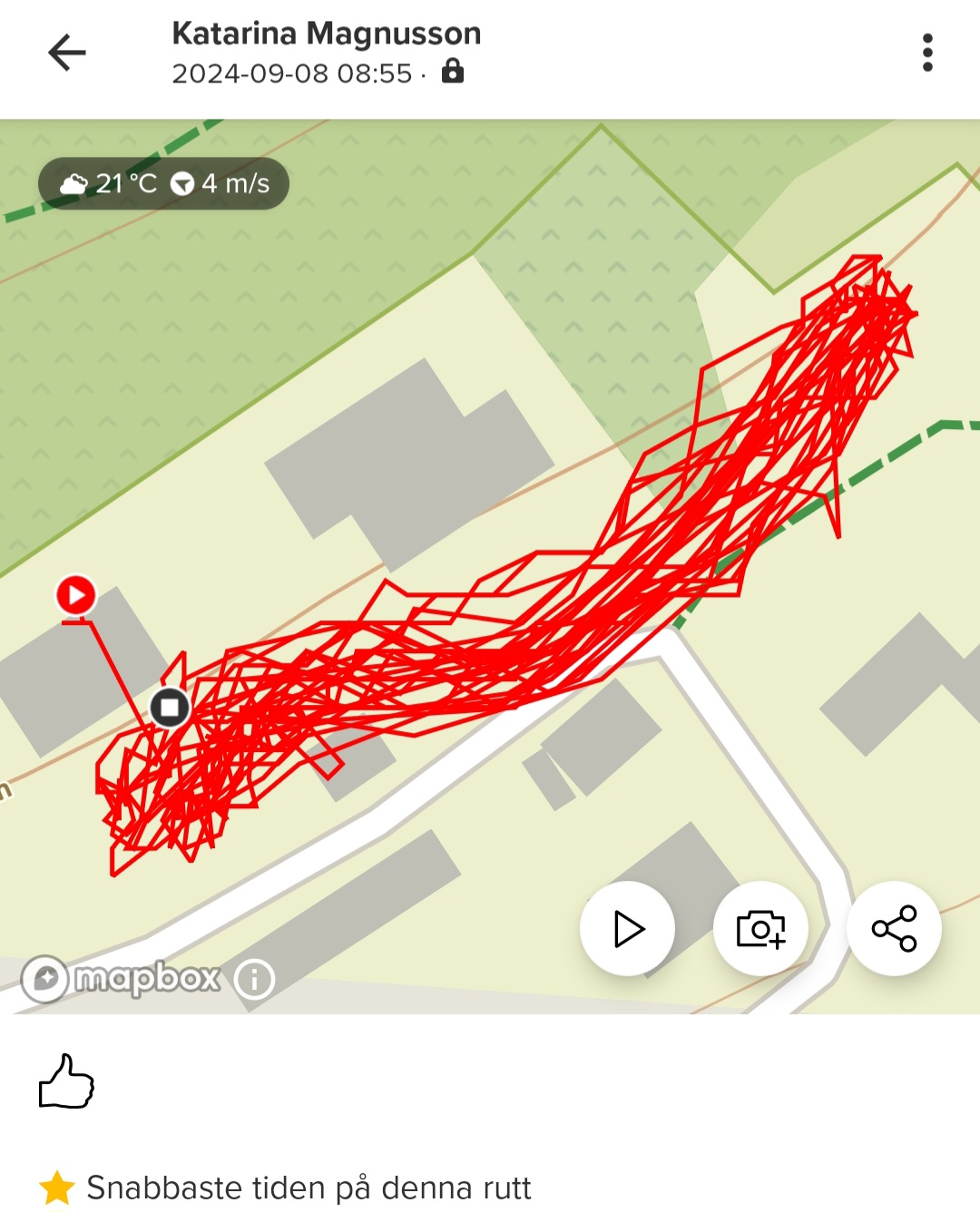Share this workout

[x=894, y=929]
